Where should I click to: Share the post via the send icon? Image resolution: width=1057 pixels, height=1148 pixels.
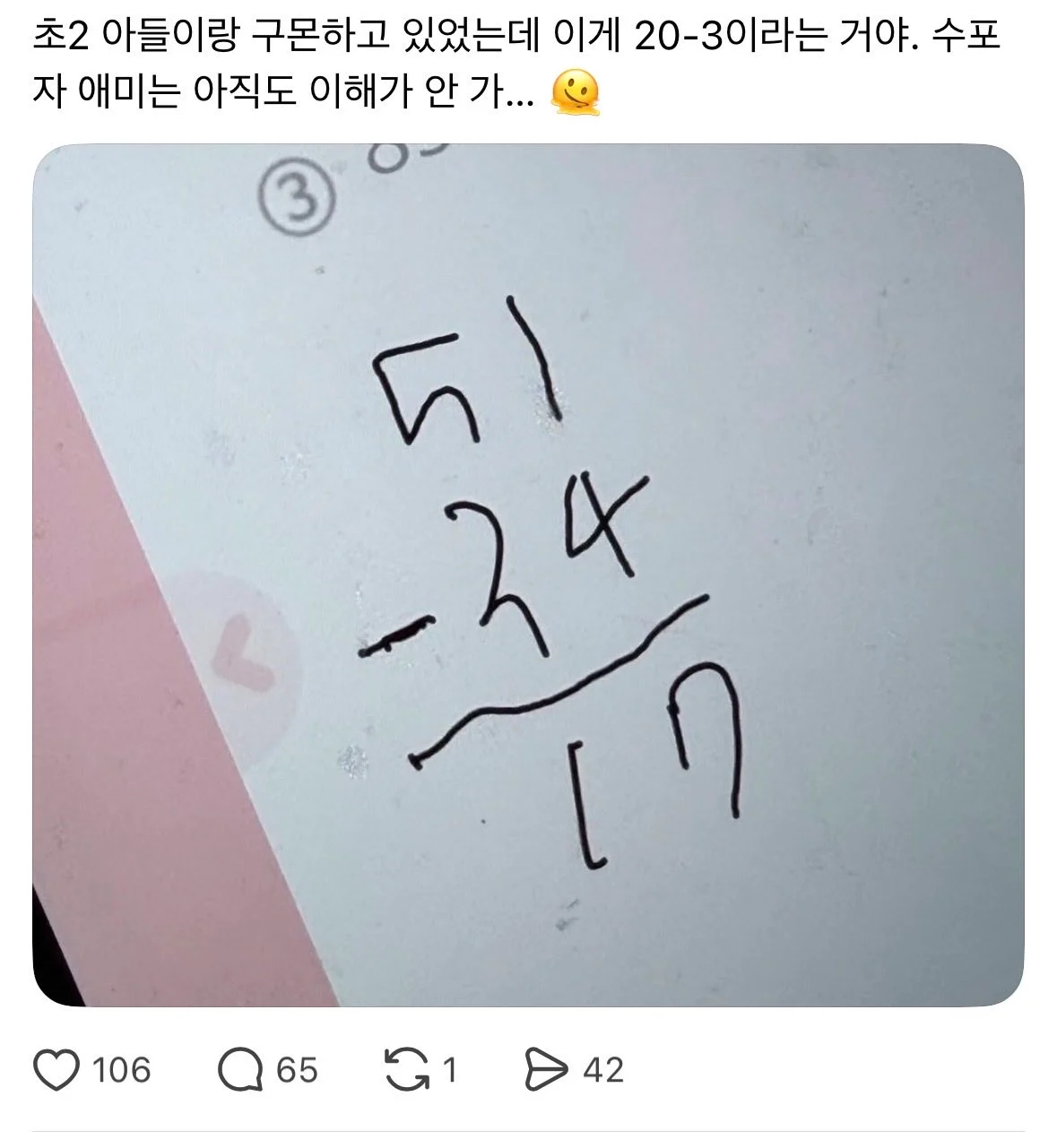[x=545, y=1069]
